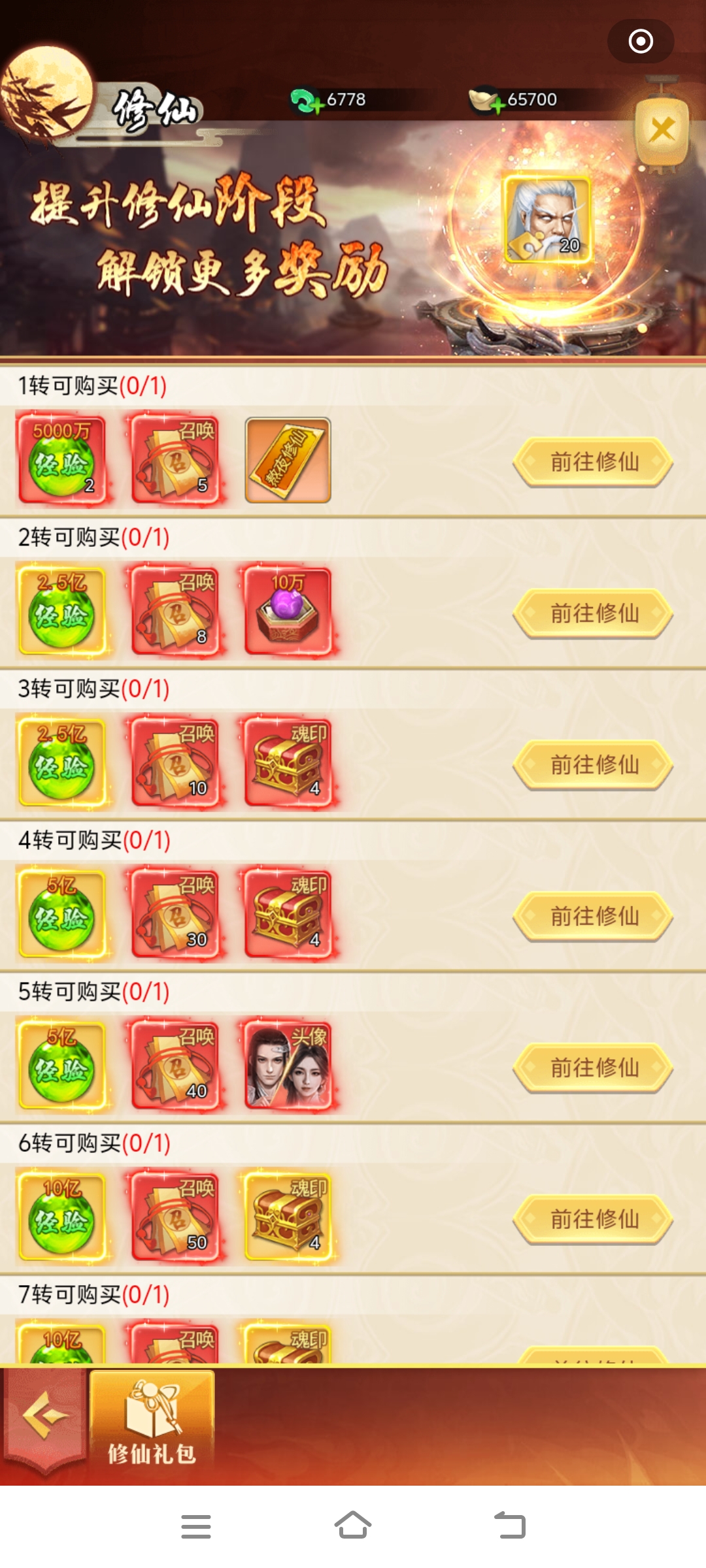706x1568 pixels.
Task: Go to 修仙 from the 3转 row
Action: (593, 765)
